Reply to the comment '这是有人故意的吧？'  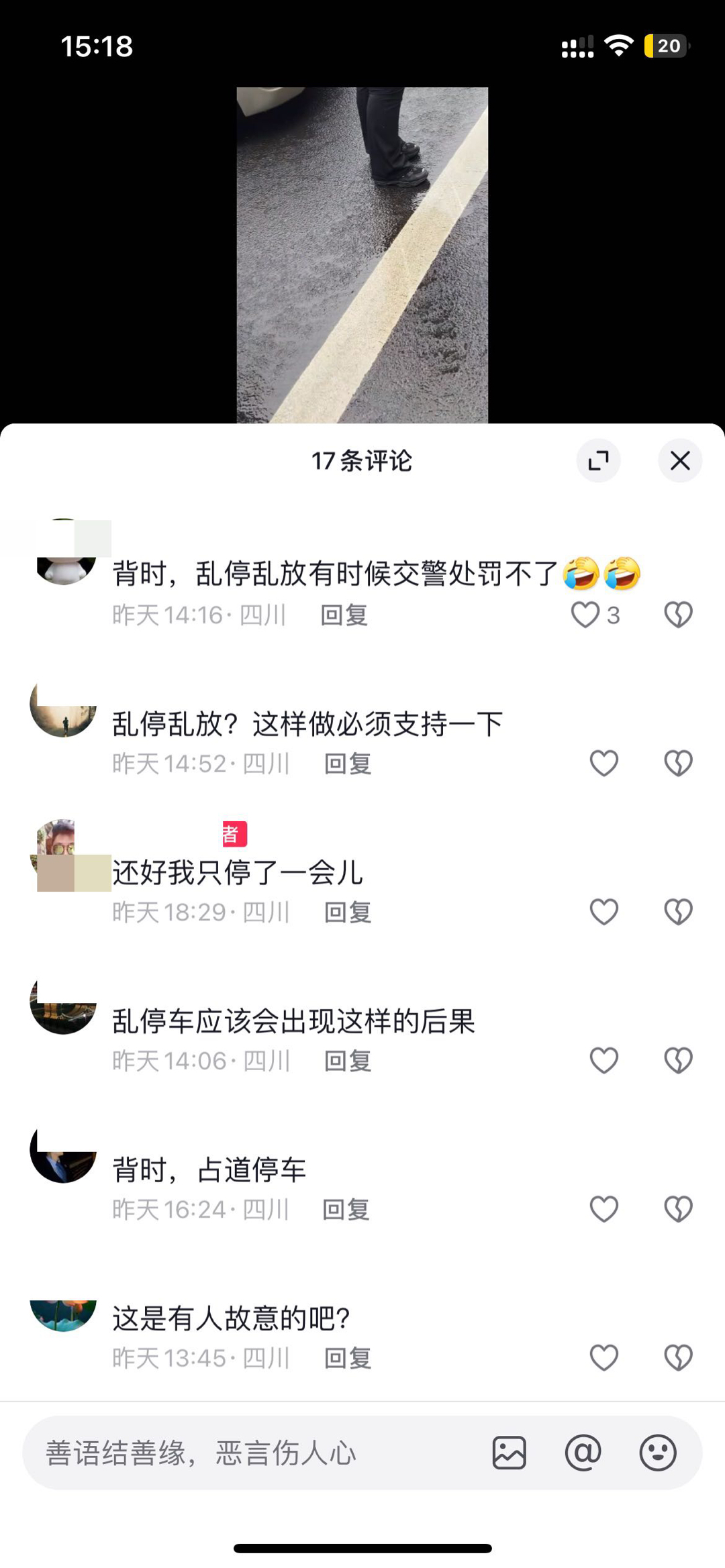point(347,1358)
